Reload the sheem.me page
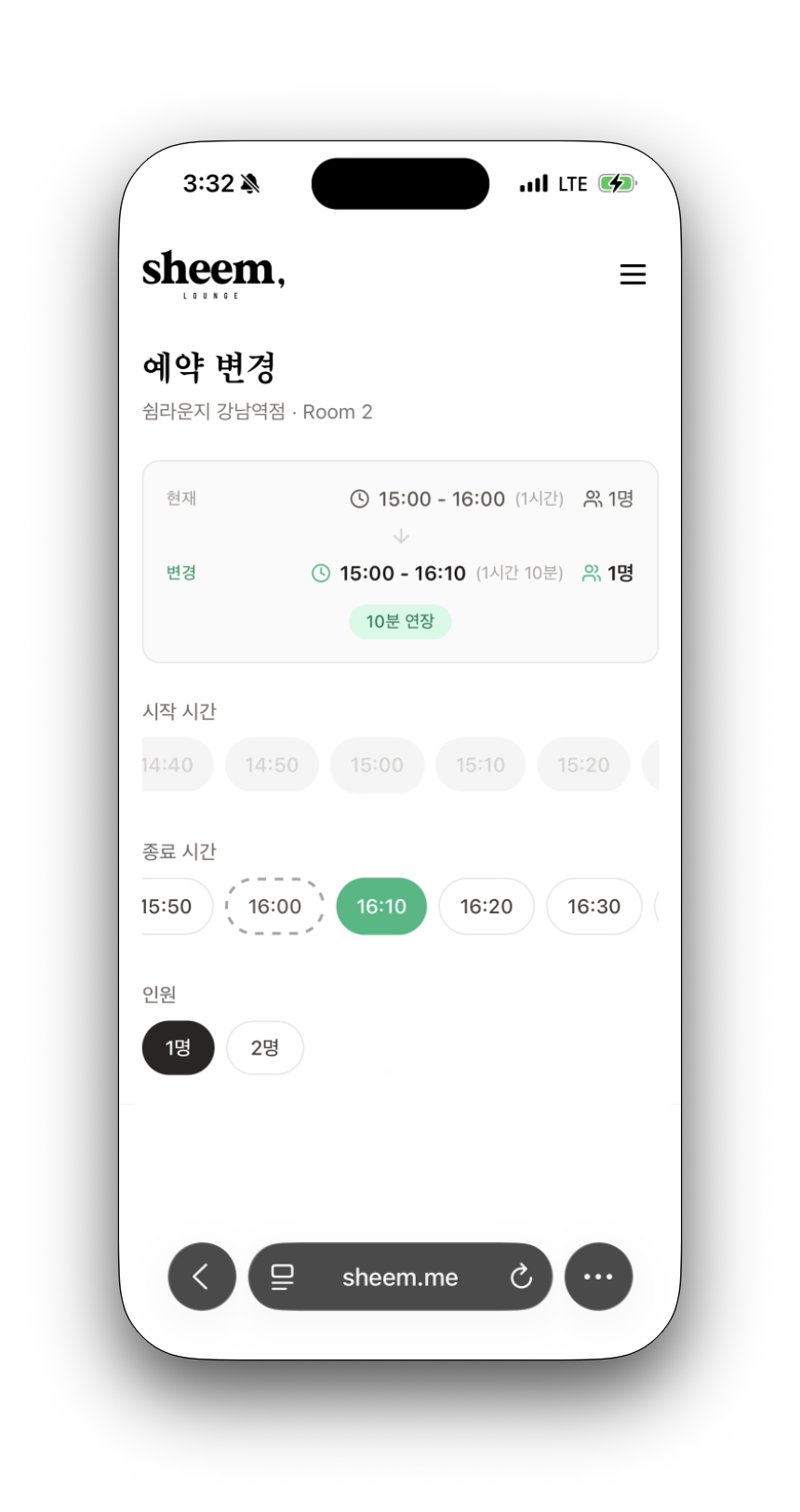This screenshot has width=800, height=1512. 521,1277
